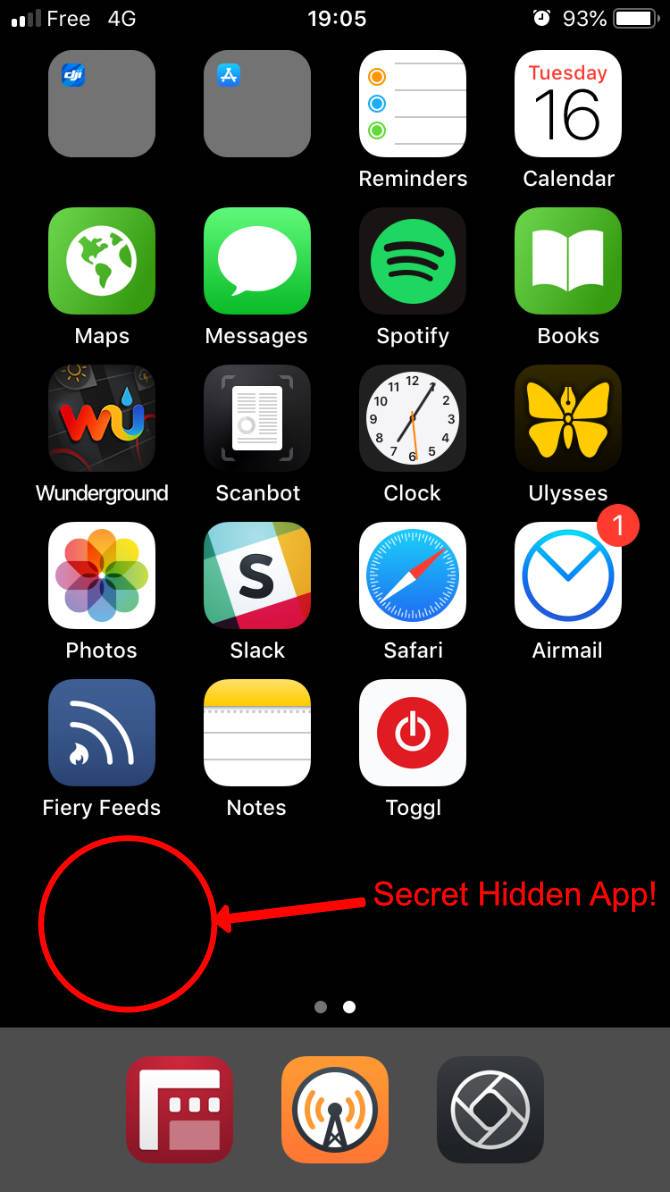The image size is (670, 1192).
Task: Open the Reminders app
Action: [x=412, y=104]
